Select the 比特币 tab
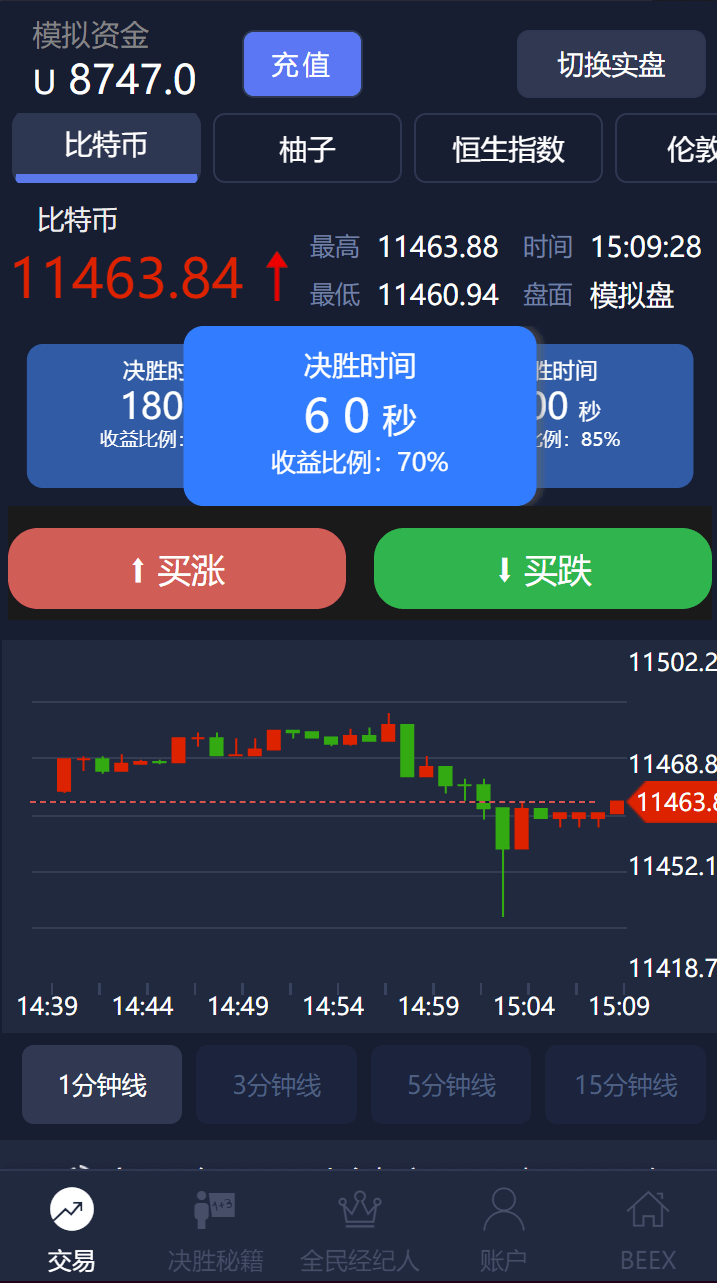This screenshot has width=717, height=1283. [106, 147]
